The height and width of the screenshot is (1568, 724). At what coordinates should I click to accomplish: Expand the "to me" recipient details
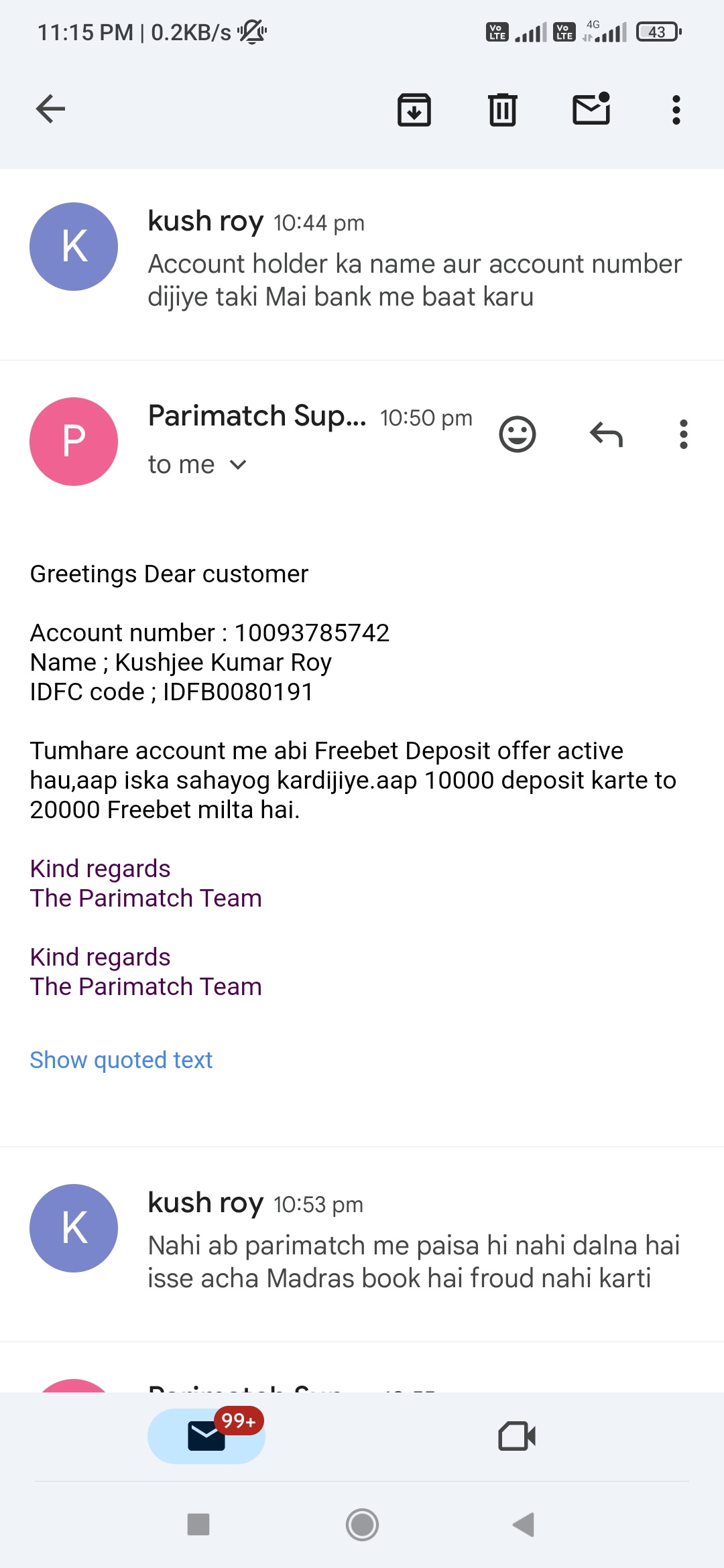pyautogui.click(x=197, y=464)
